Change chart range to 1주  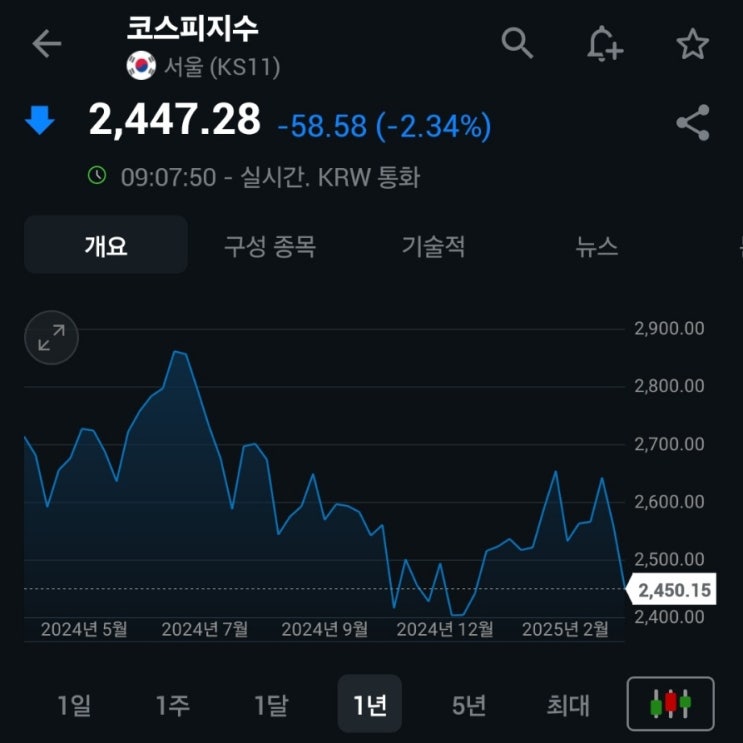click(x=172, y=705)
